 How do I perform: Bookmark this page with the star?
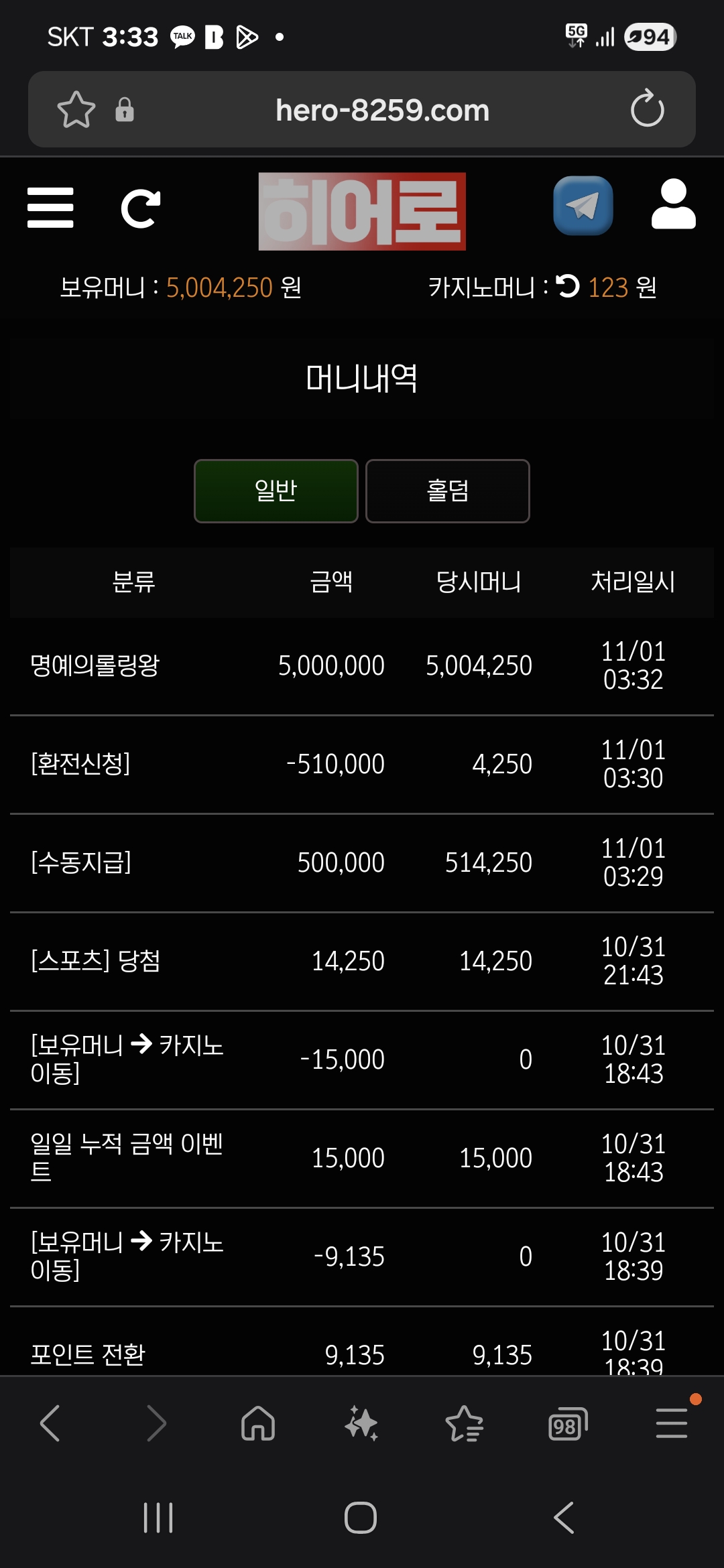(x=76, y=110)
